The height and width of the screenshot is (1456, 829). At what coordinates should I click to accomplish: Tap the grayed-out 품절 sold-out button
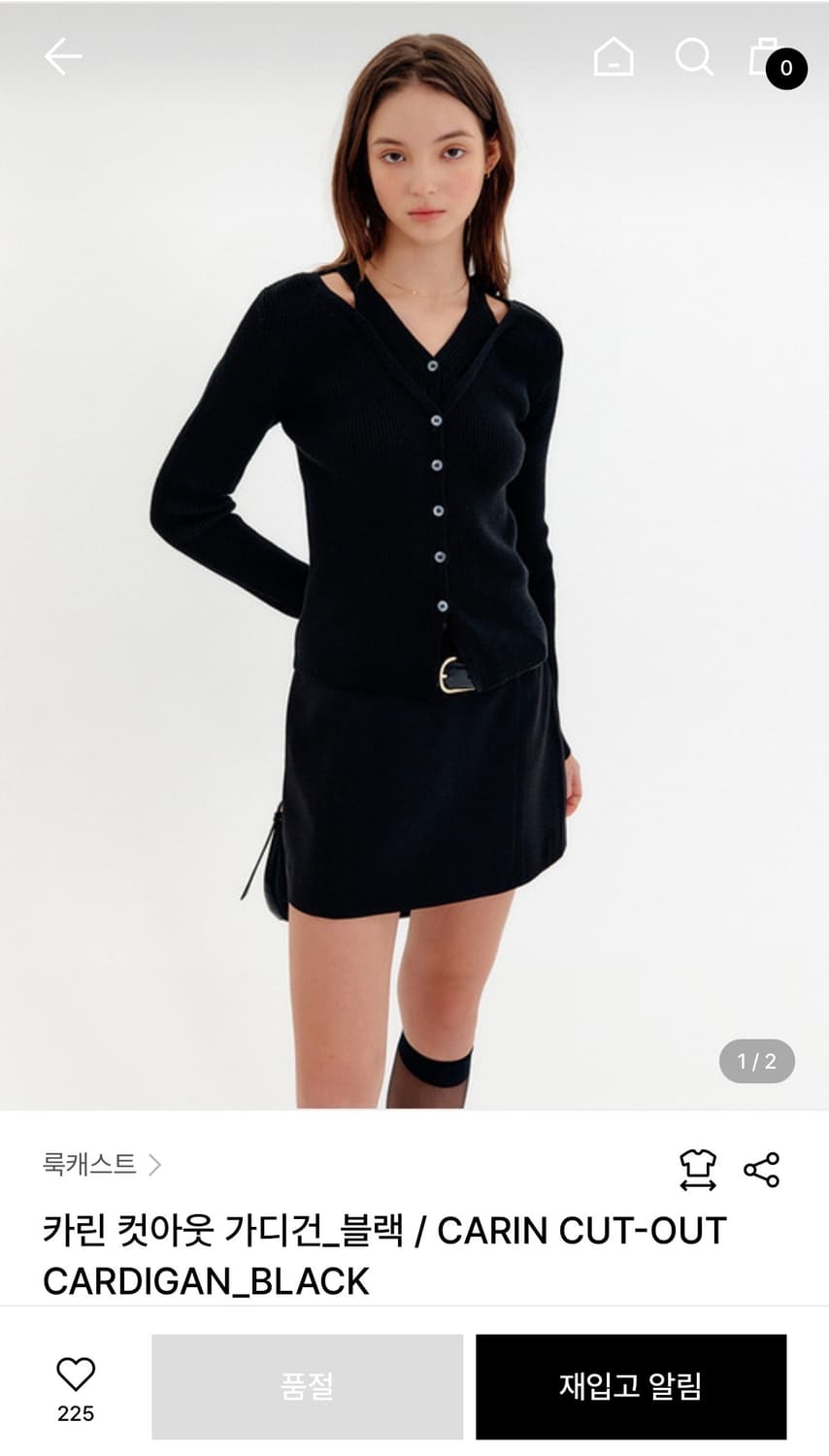pyautogui.click(x=308, y=1386)
